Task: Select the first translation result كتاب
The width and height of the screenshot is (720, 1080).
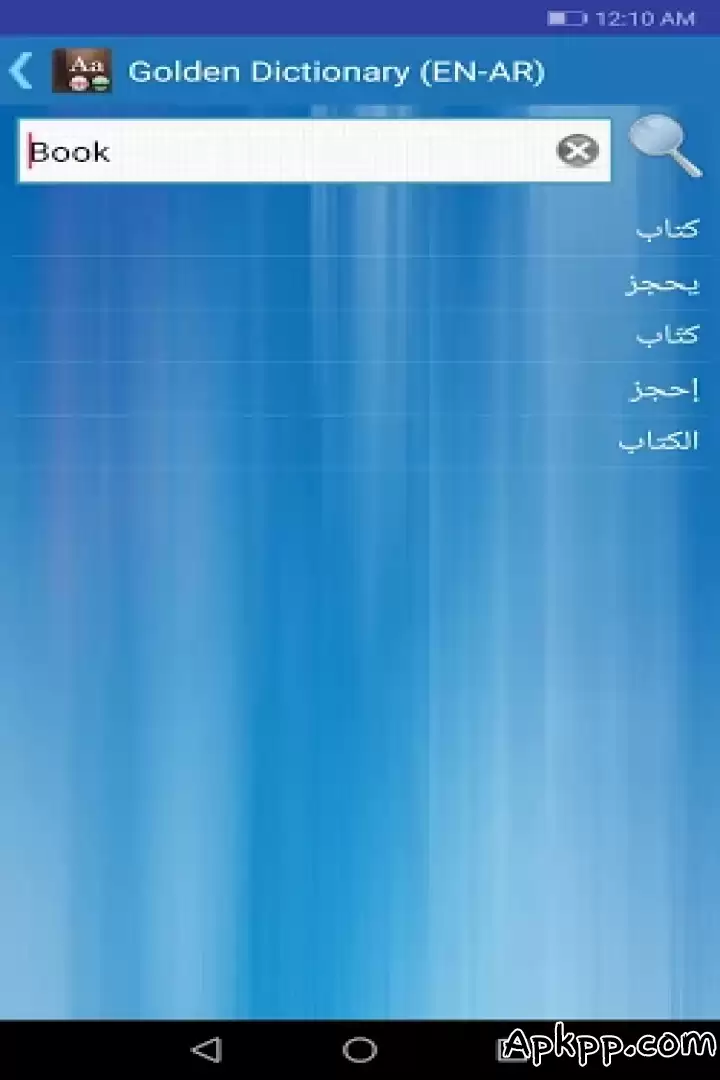Action: coord(668,228)
